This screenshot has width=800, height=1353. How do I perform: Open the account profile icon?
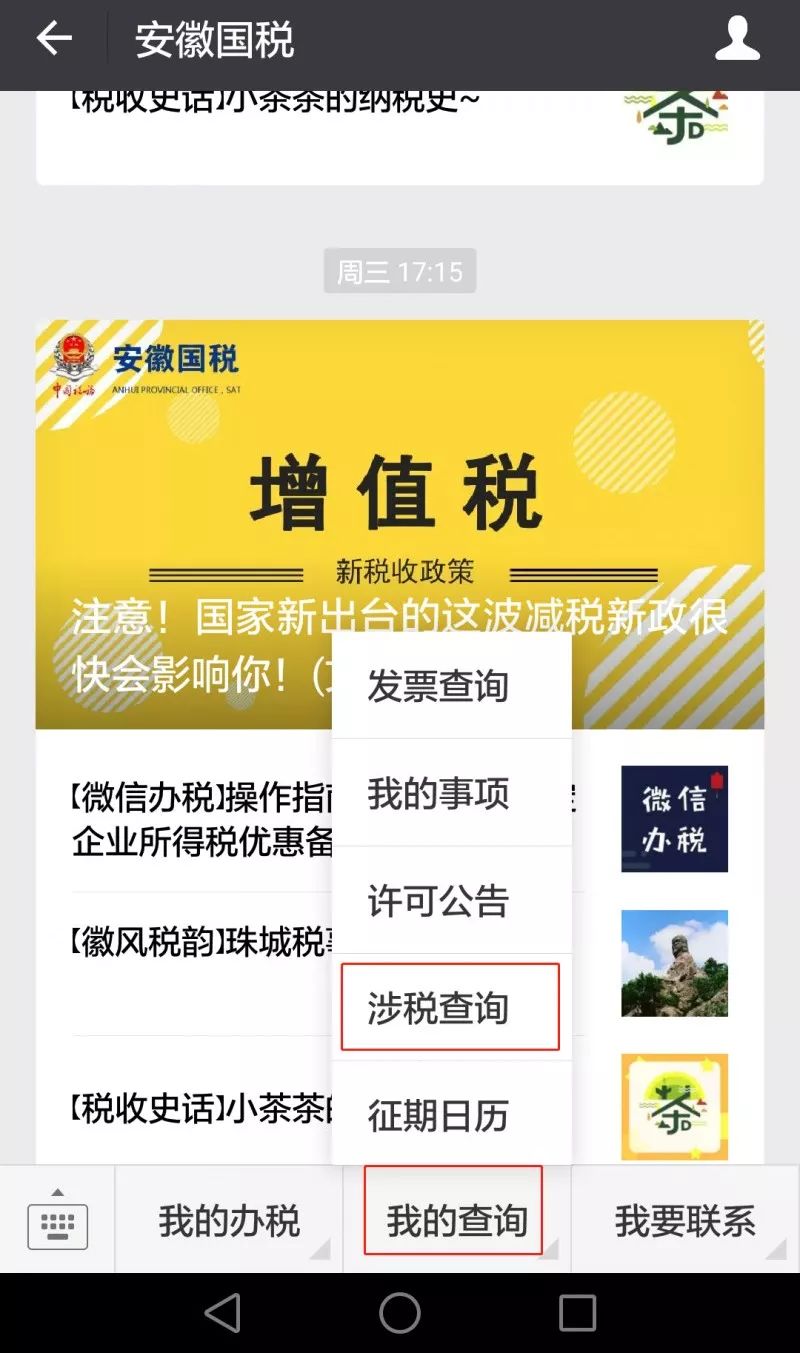click(737, 40)
